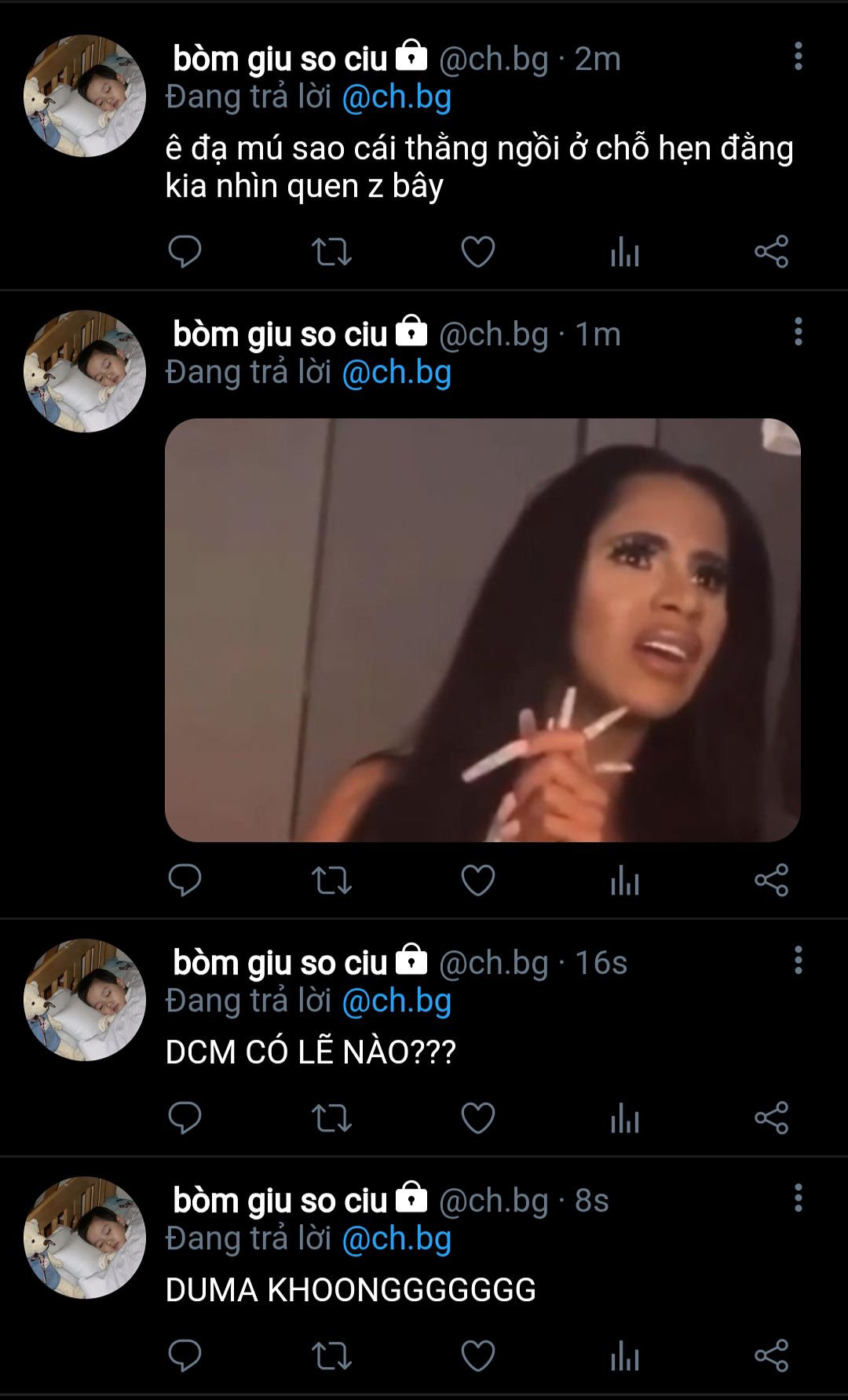
Task: Open profile avatar on the 16s tweet
Action: pyautogui.click(x=85, y=1000)
